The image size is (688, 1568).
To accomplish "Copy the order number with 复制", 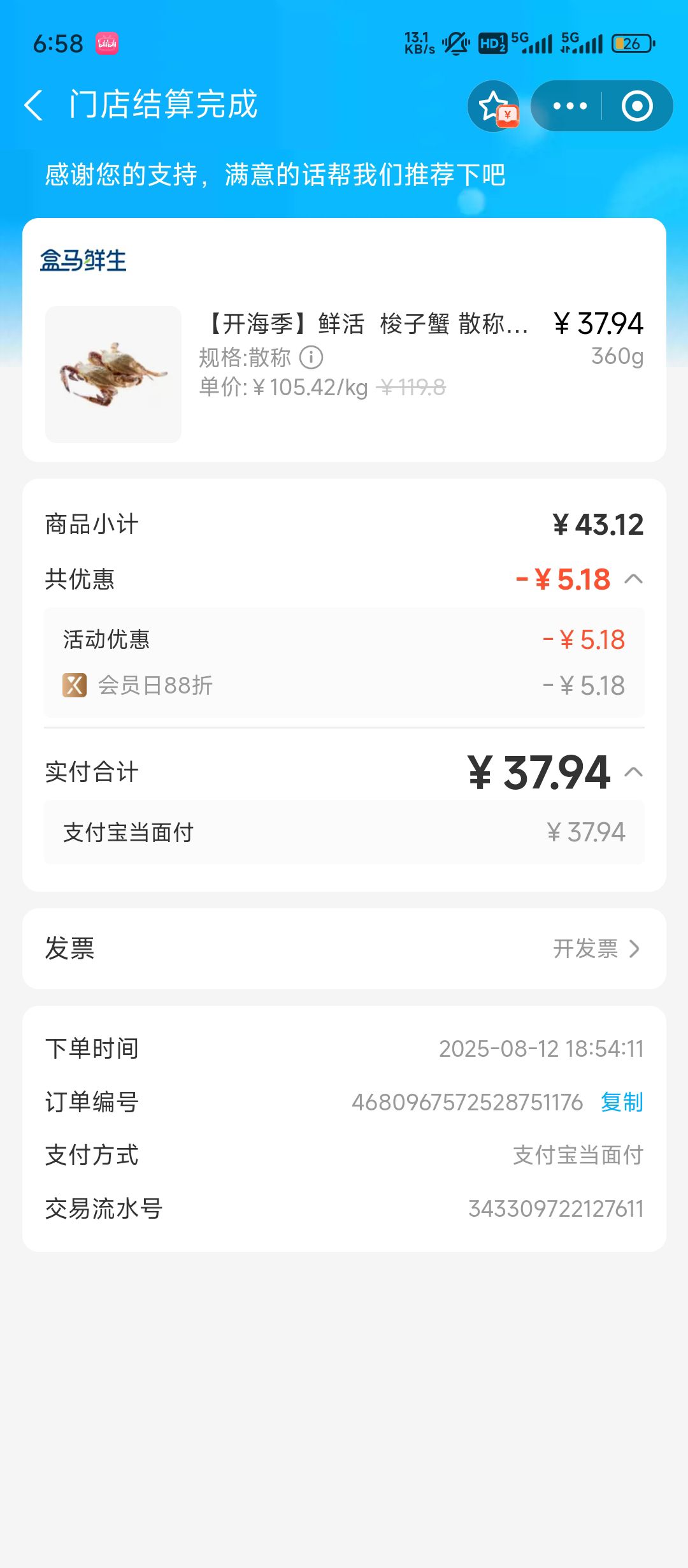I will point(622,1102).
